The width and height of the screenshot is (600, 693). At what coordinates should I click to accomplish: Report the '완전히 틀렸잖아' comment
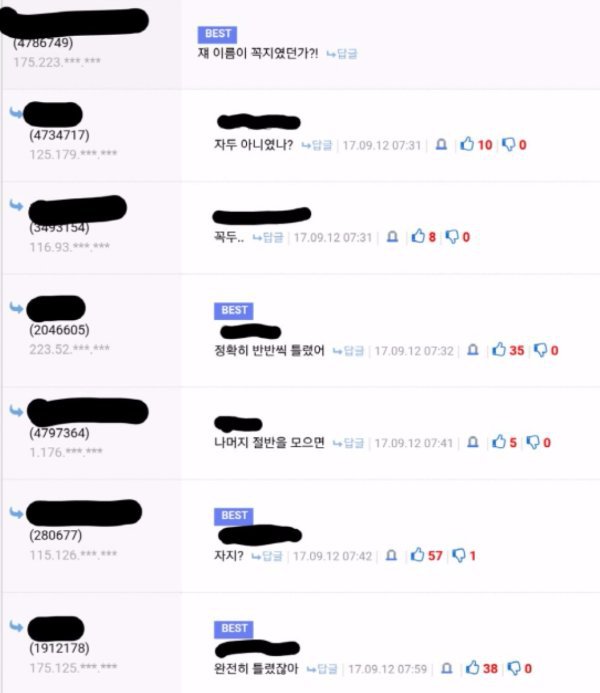(x=448, y=669)
